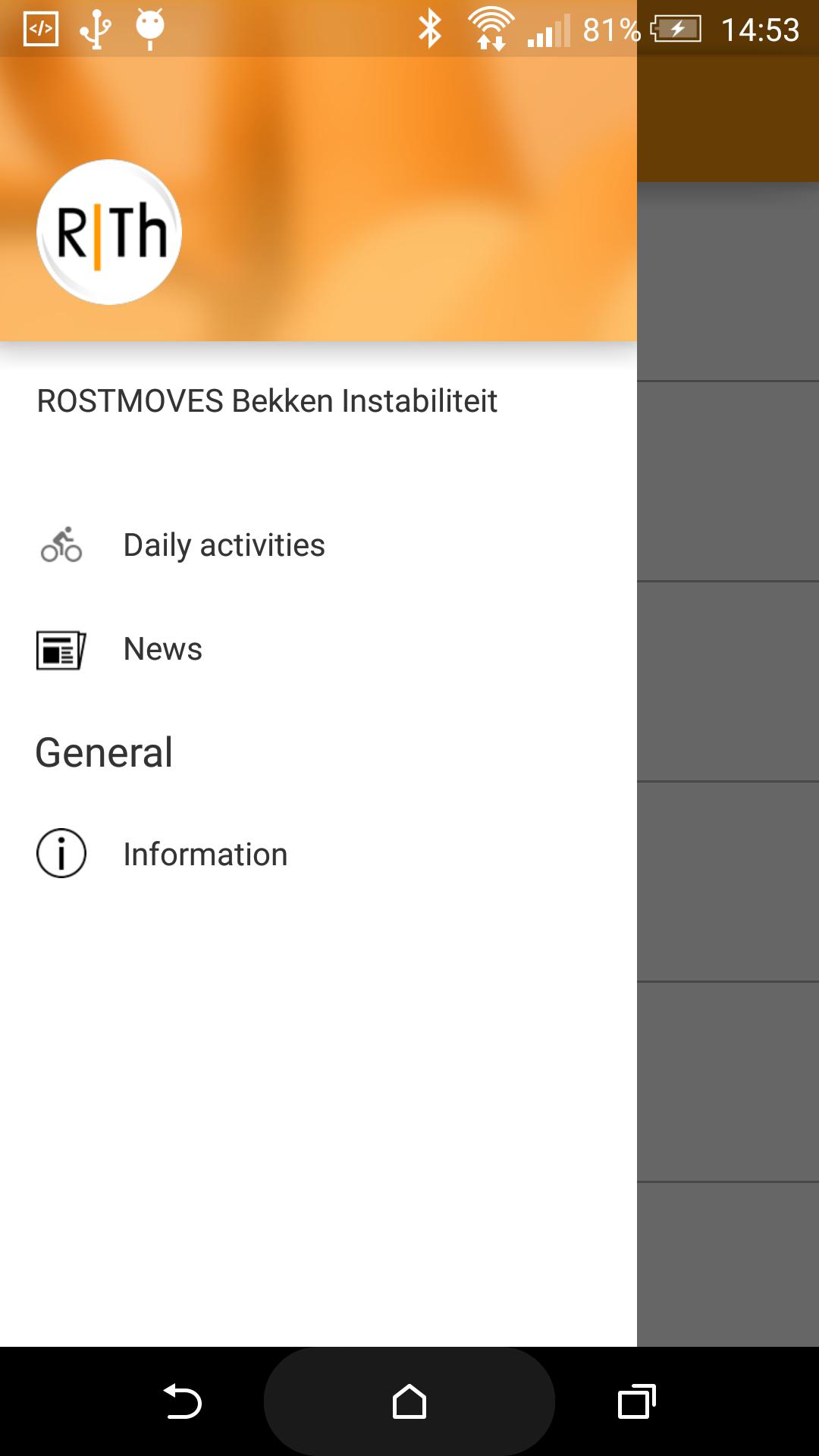Click the newspaper icon next to News

click(x=59, y=648)
